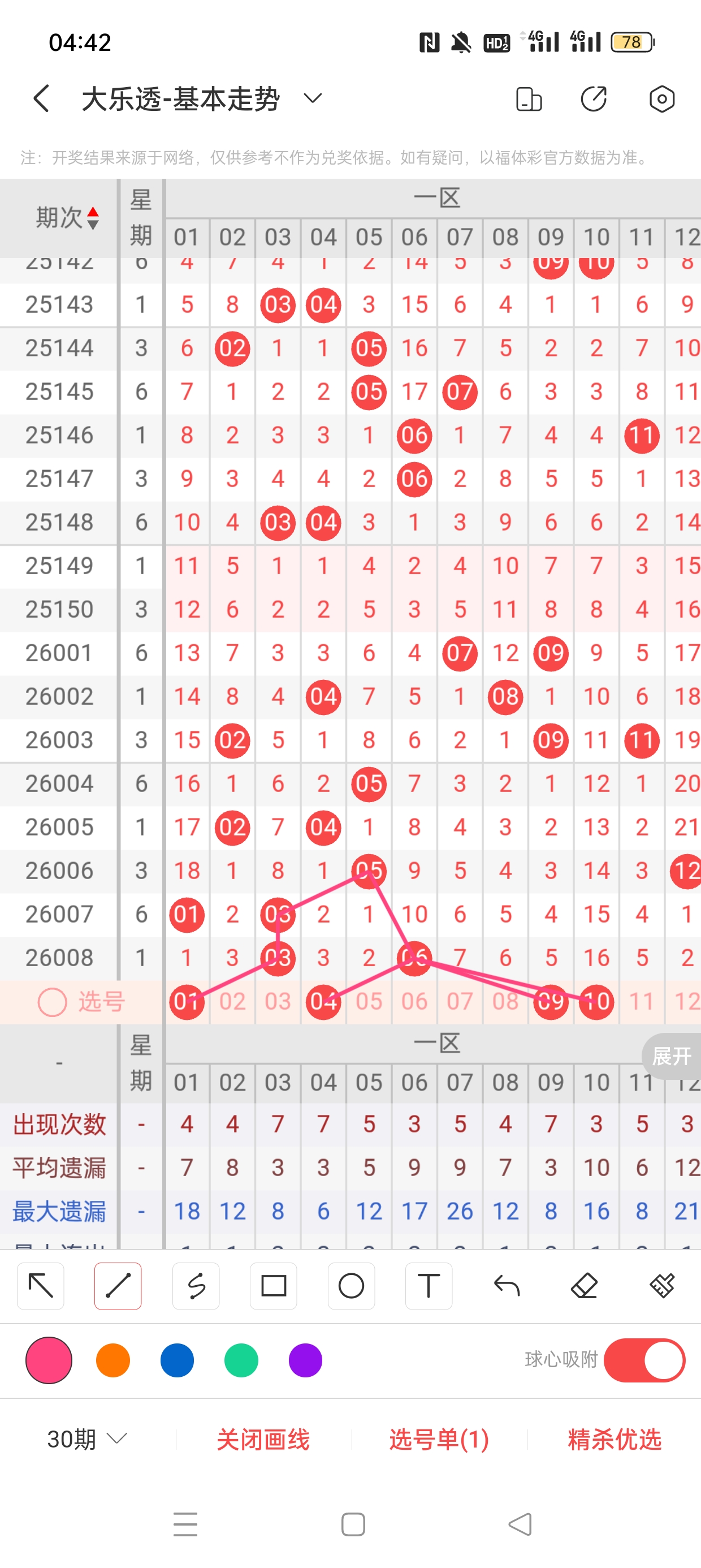Open the share icon in top bar
The width and height of the screenshot is (701, 1568).
[593, 98]
